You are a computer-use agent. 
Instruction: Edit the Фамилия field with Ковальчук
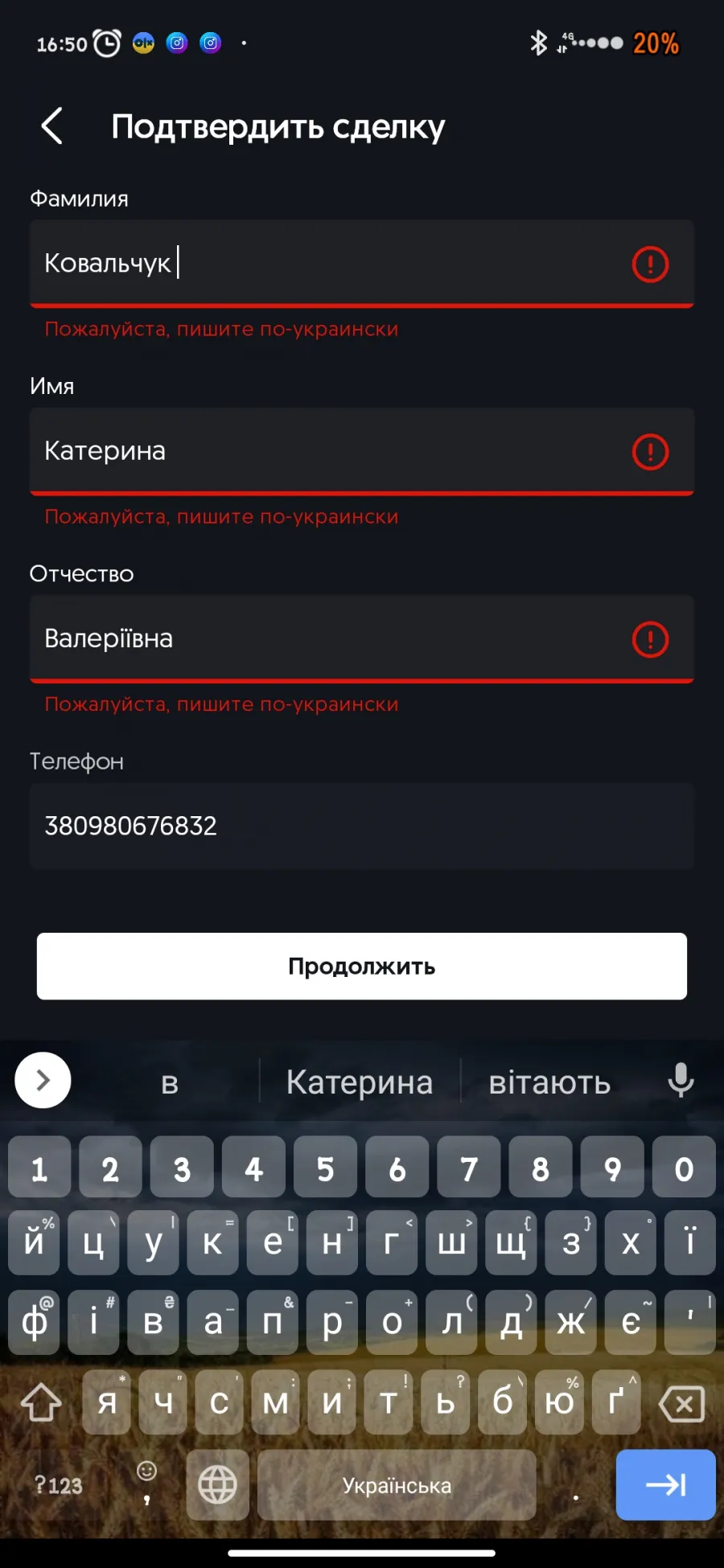tap(362, 264)
